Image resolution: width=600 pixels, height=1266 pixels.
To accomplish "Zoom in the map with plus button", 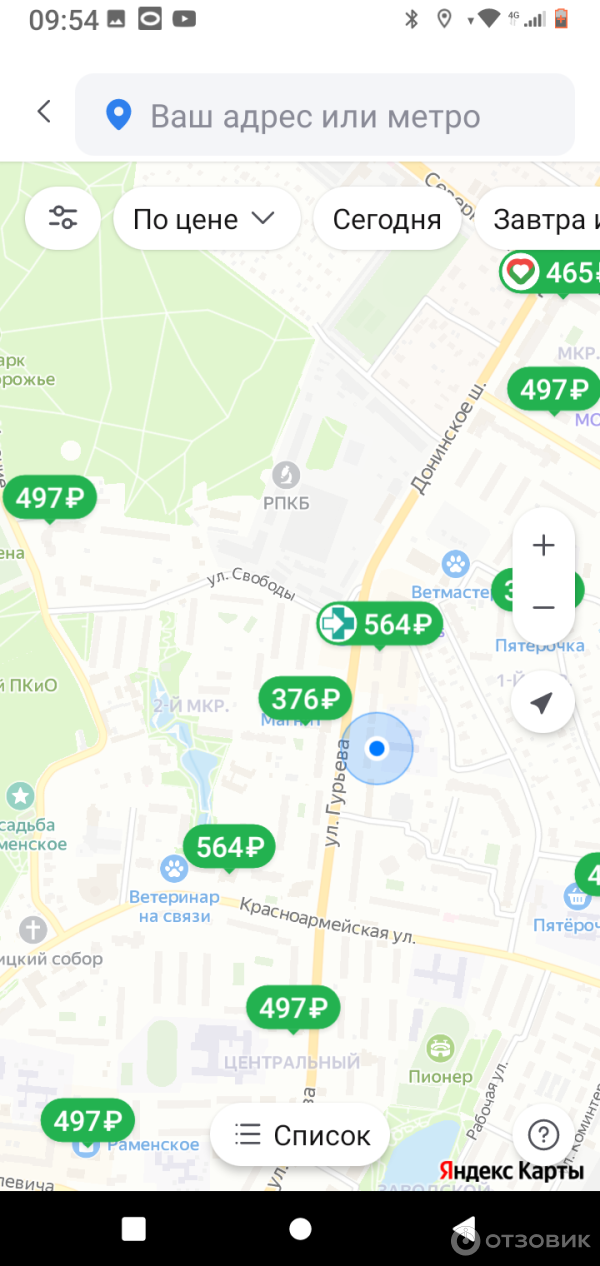I will coord(543,546).
